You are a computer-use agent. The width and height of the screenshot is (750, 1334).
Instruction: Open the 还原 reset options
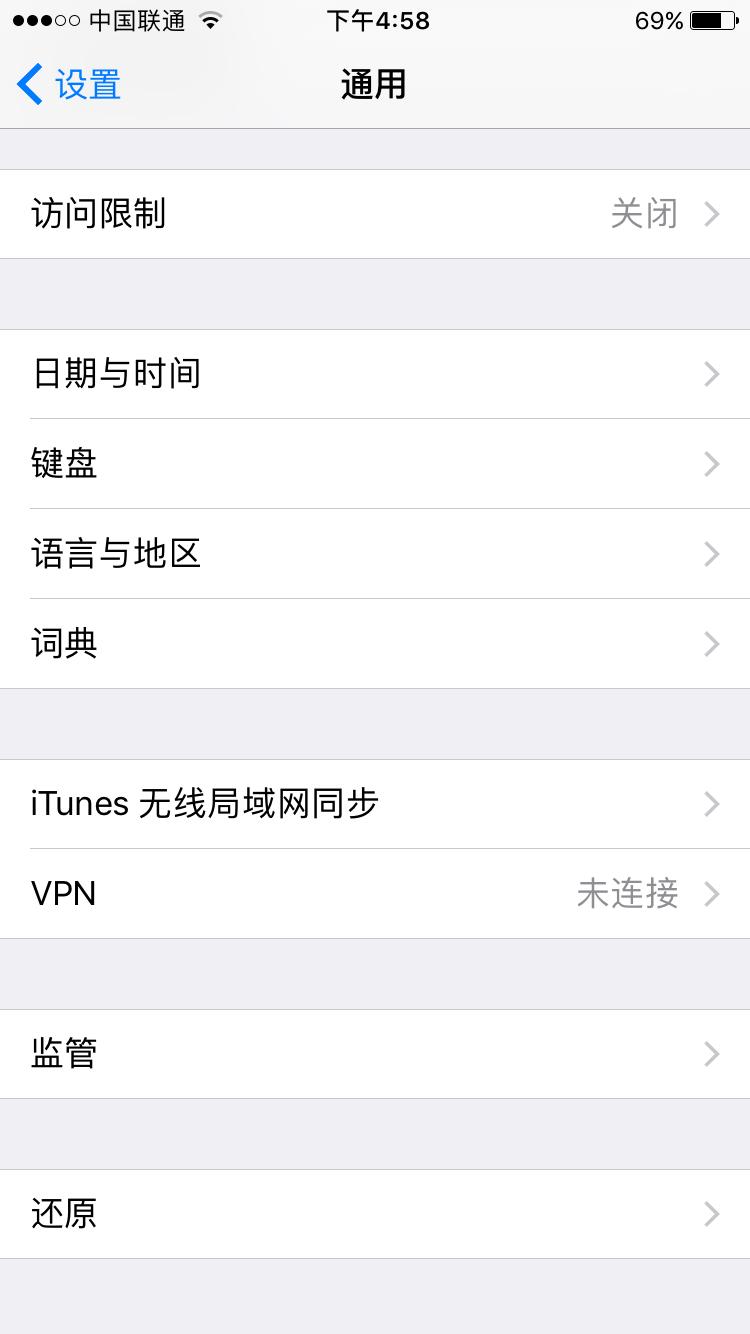click(x=375, y=1214)
